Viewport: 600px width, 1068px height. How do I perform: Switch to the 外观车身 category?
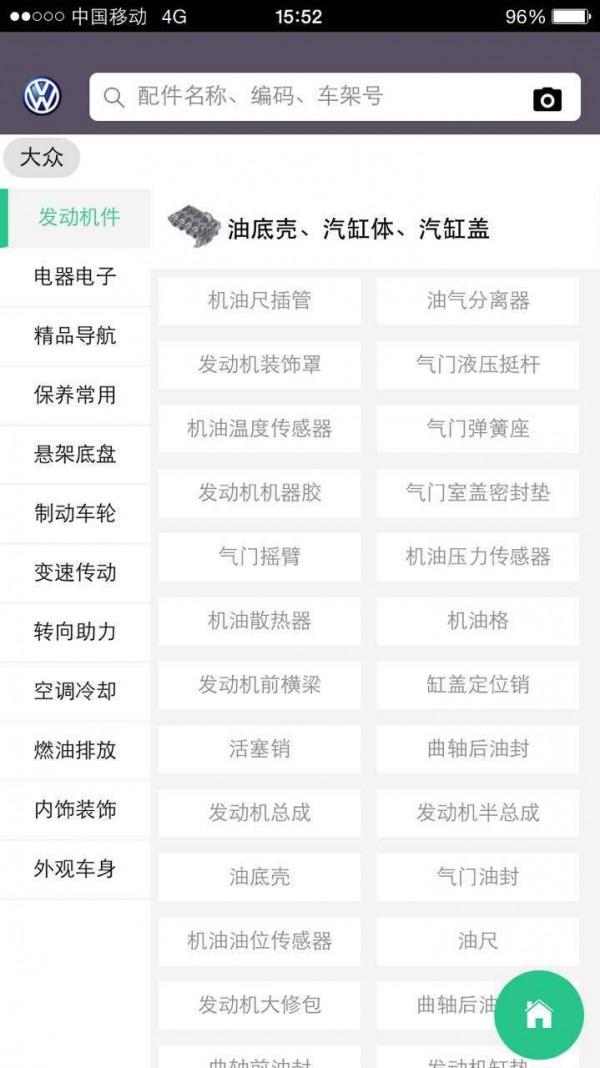pyautogui.click(x=75, y=869)
